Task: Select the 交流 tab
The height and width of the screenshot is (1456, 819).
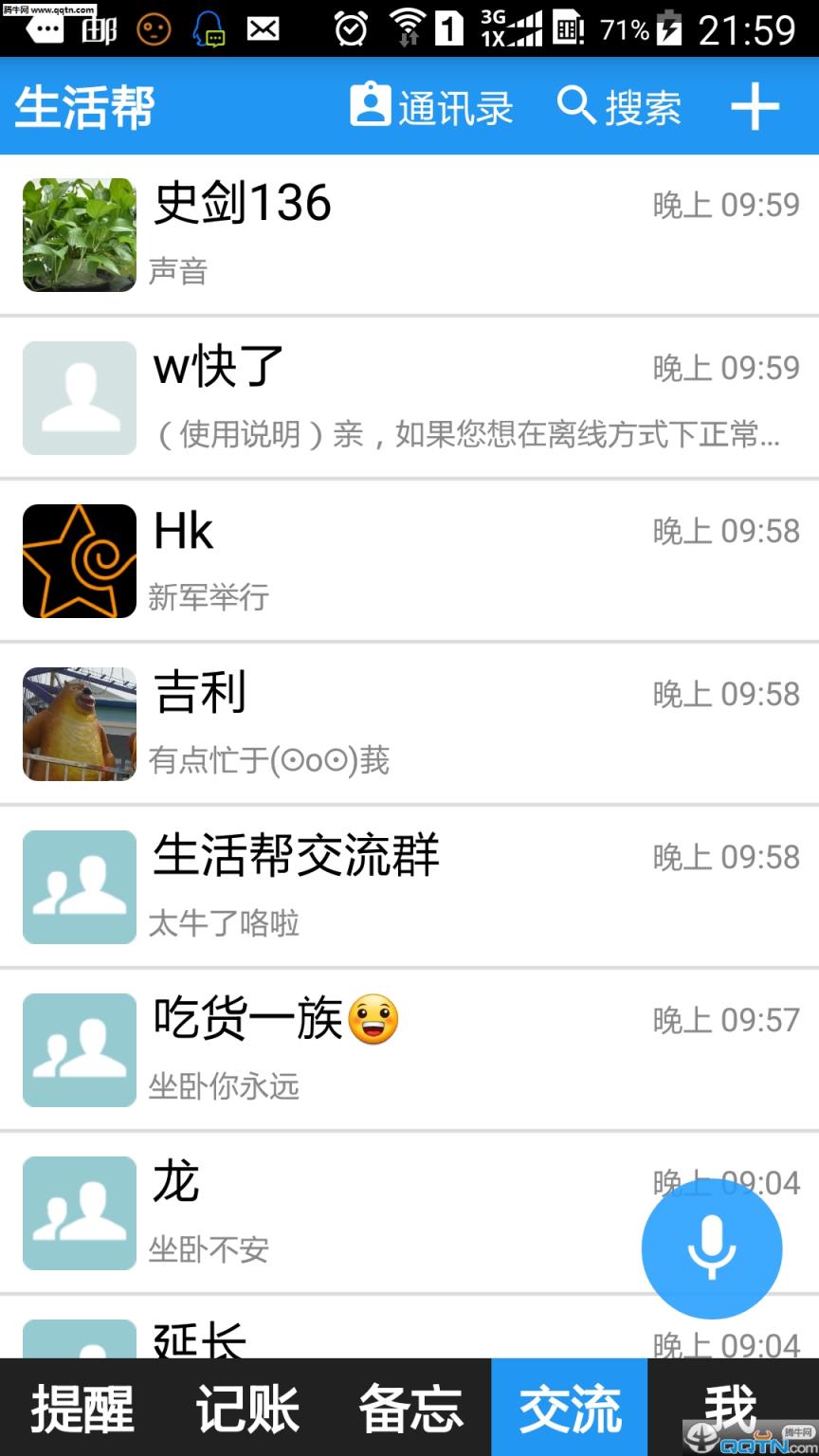Action: pos(570,1408)
